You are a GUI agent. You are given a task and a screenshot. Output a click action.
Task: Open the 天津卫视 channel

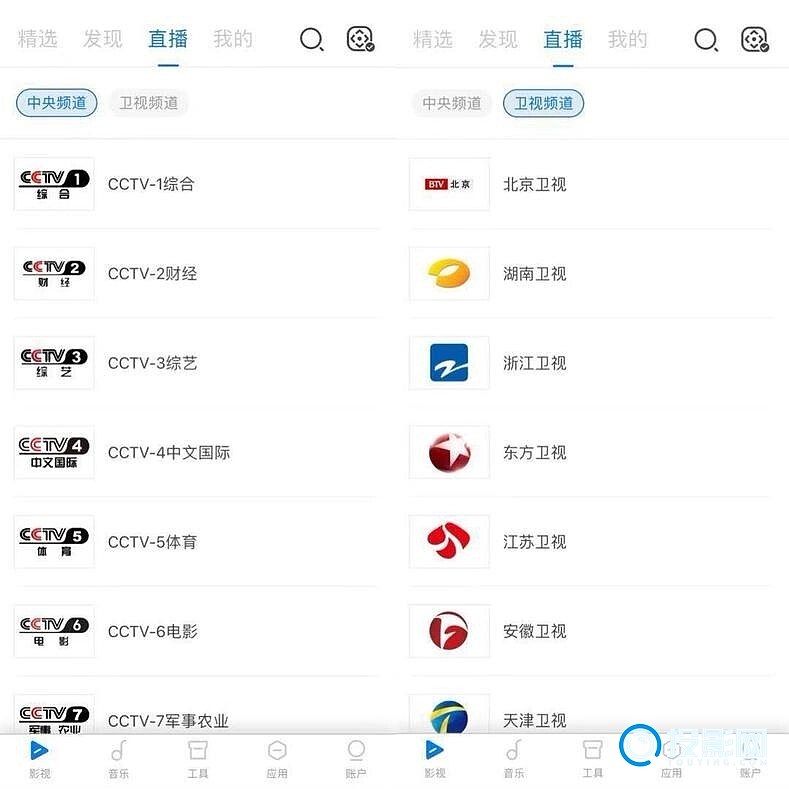[x=534, y=719]
